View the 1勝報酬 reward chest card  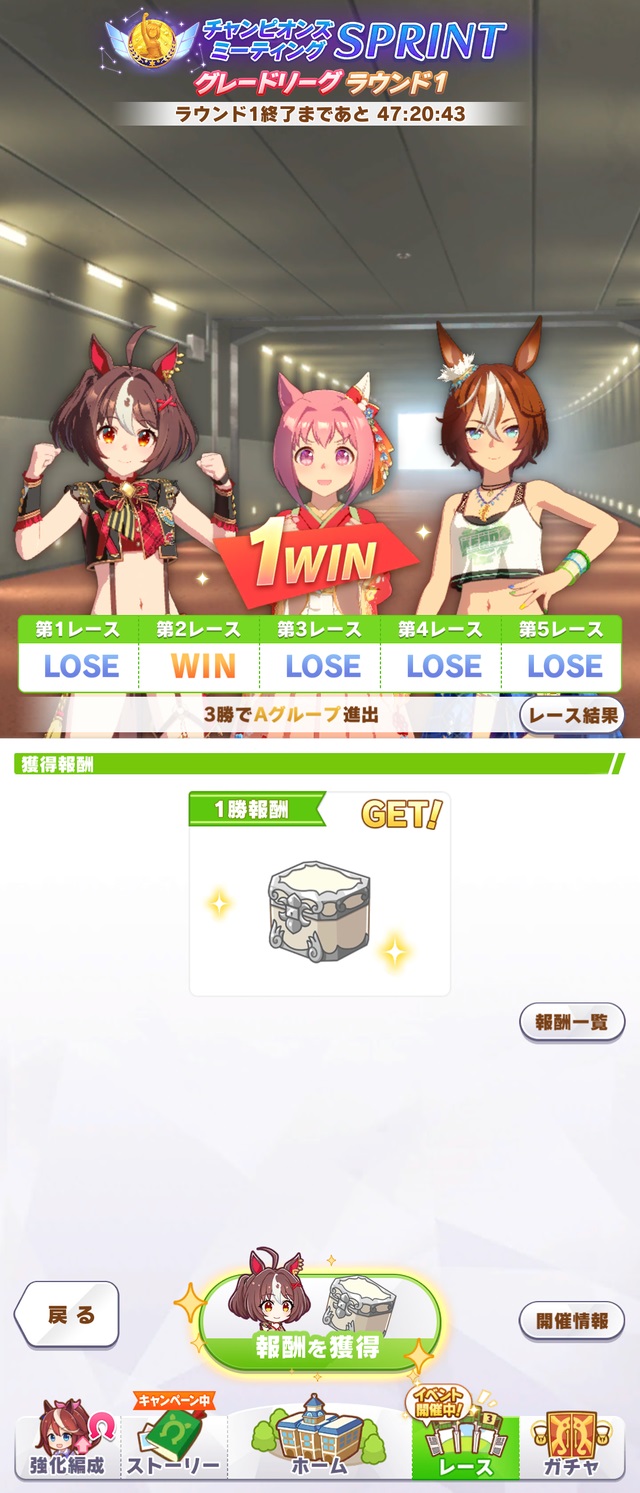click(319, 893)
